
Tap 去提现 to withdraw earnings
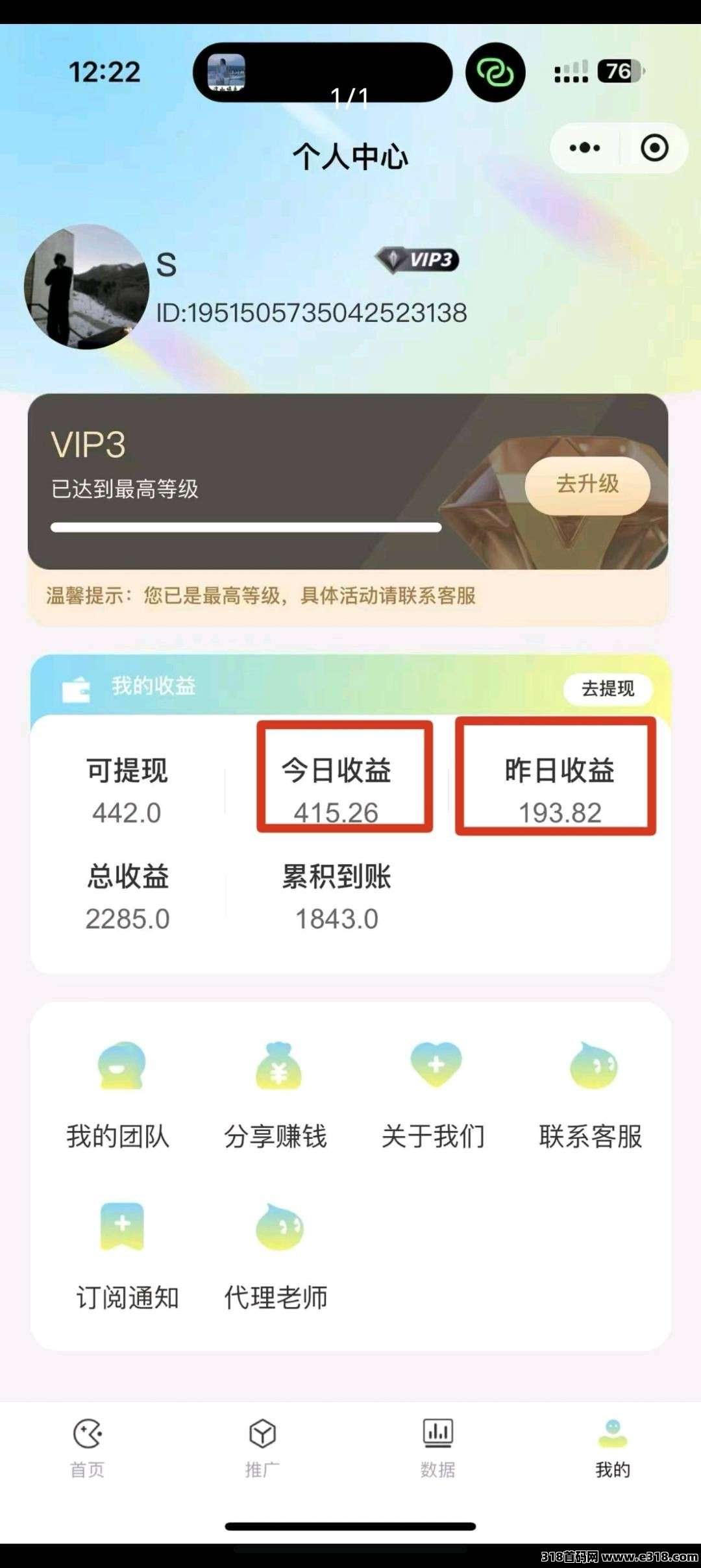608,688
